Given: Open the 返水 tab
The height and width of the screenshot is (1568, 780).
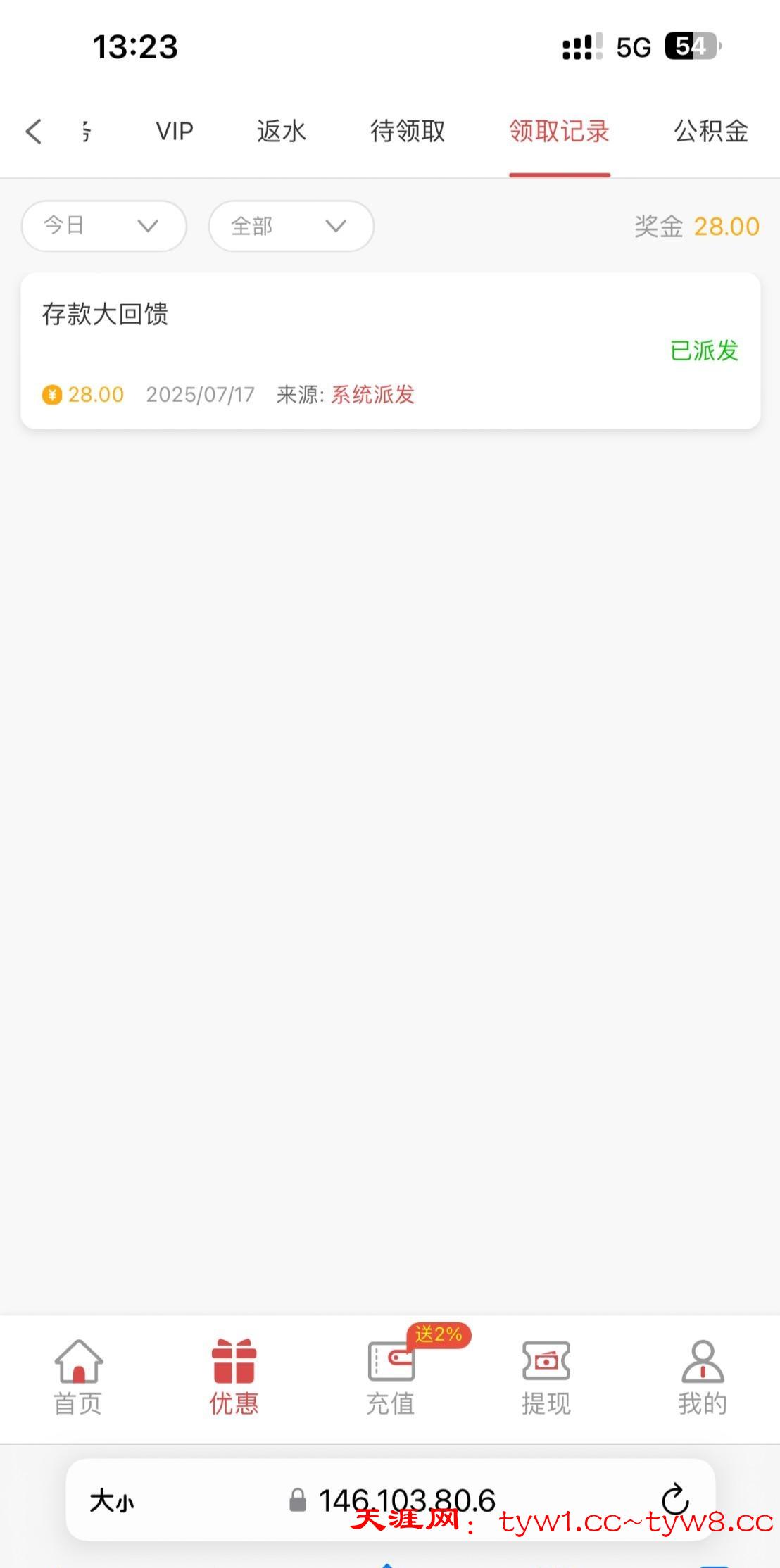Looking at the screenshot, I should tap(281, 132).
